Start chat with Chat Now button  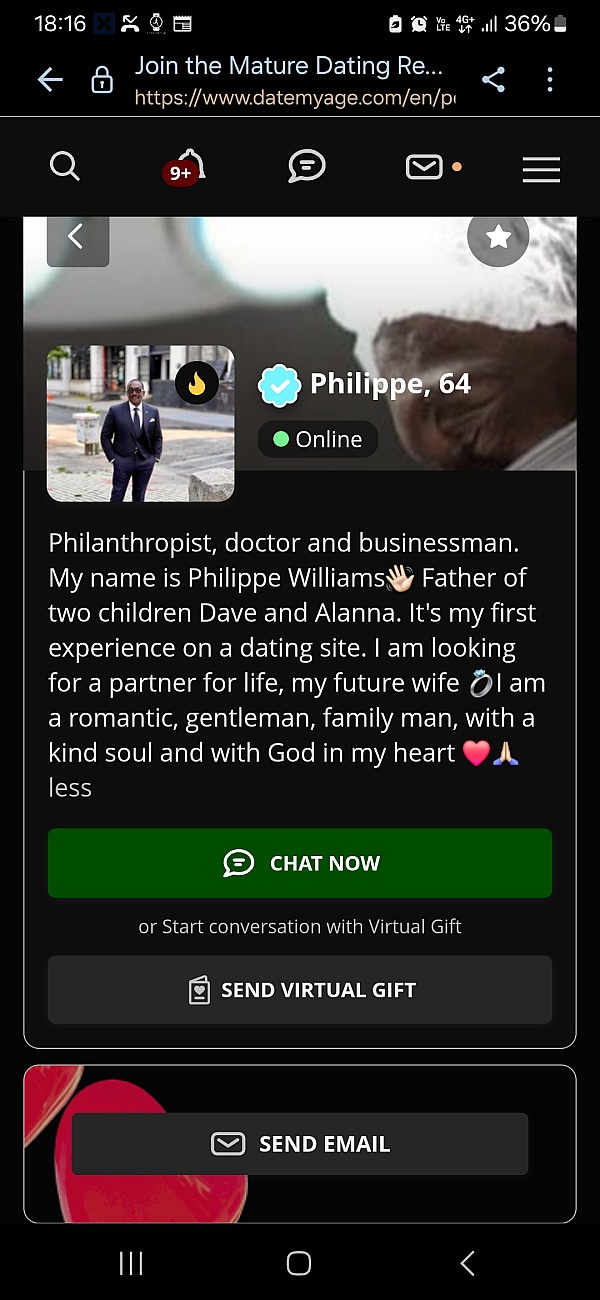coord(300,863)
